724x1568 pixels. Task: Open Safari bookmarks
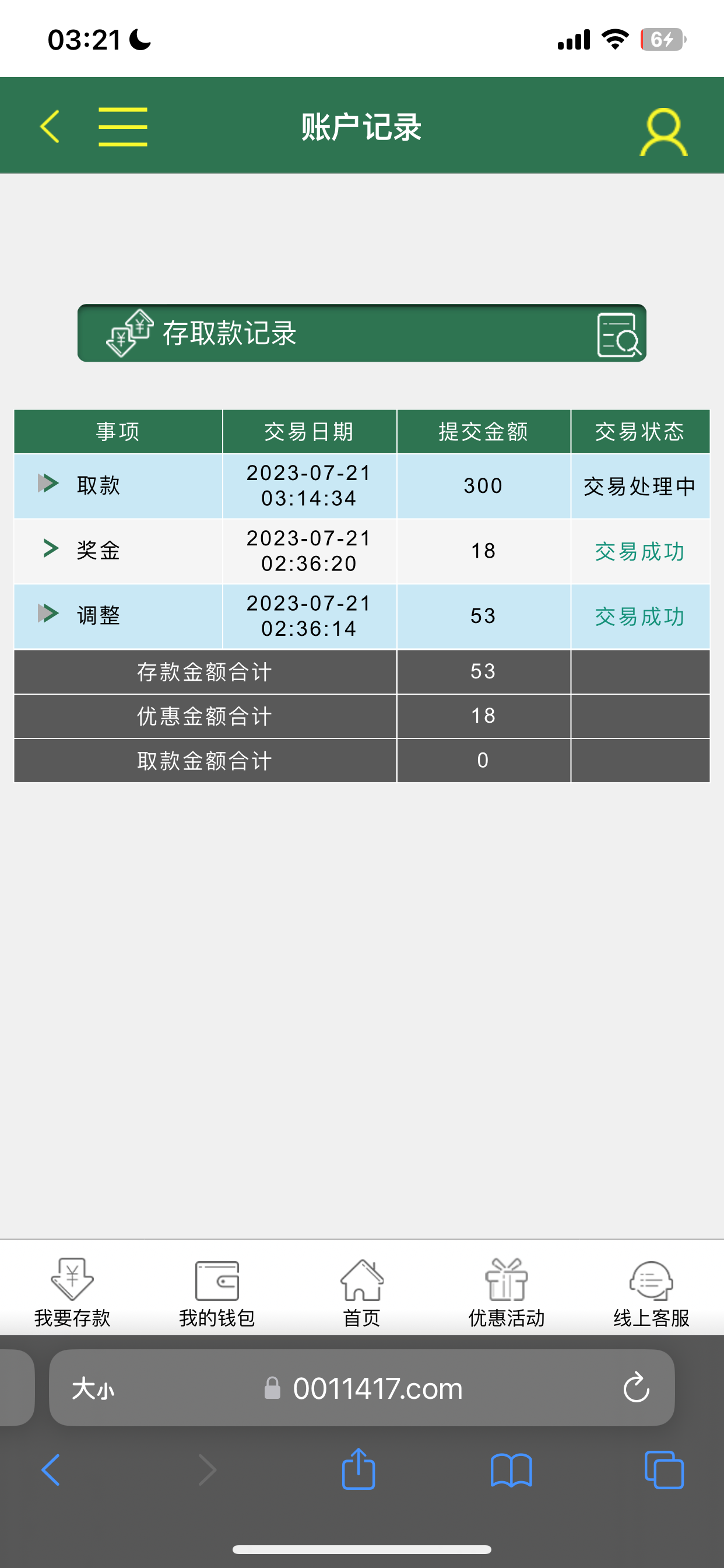click(x=511, y=1471)
